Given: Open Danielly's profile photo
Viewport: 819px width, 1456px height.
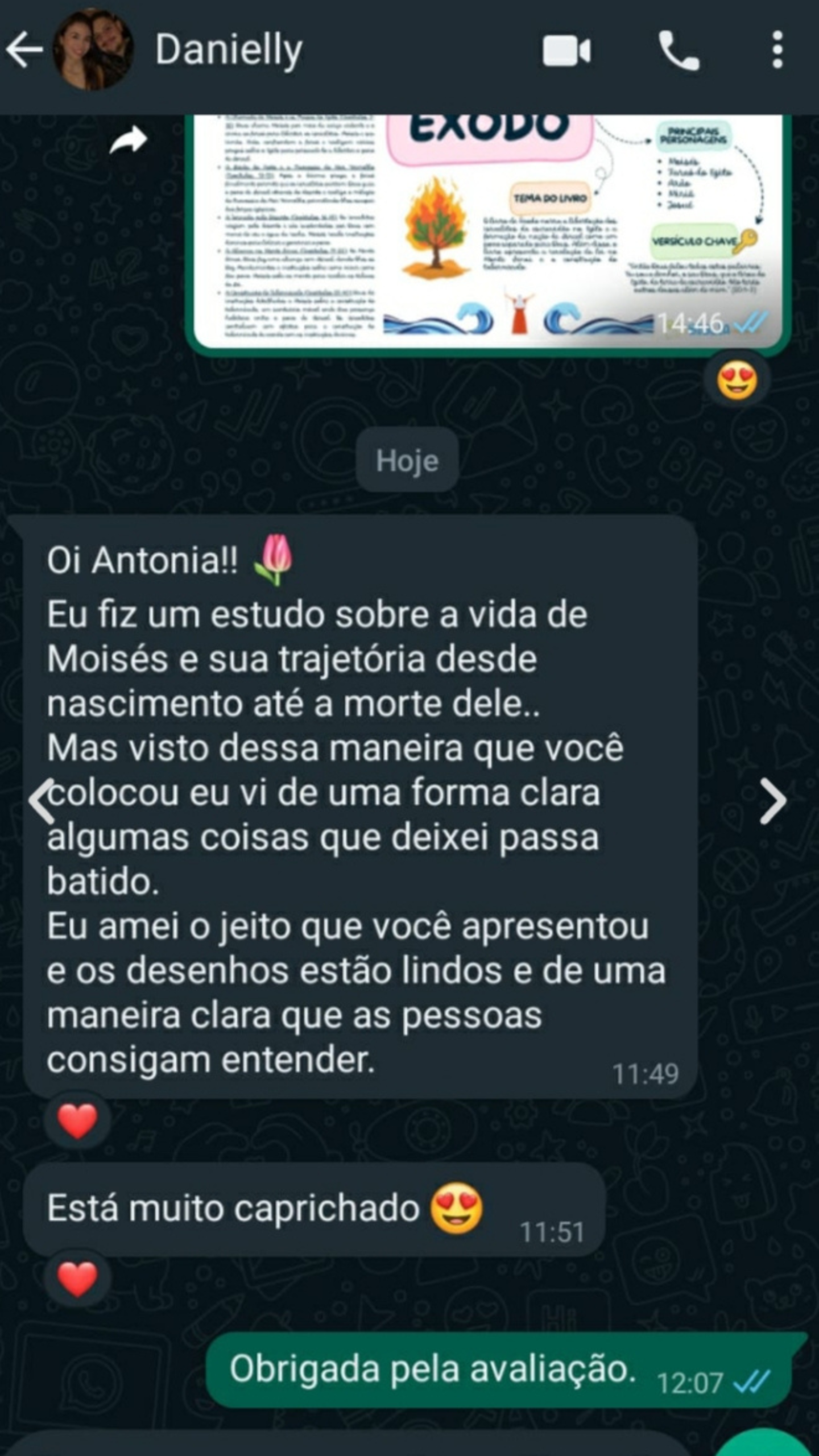Looking at the screenshot, I should (x=93, y=50).
